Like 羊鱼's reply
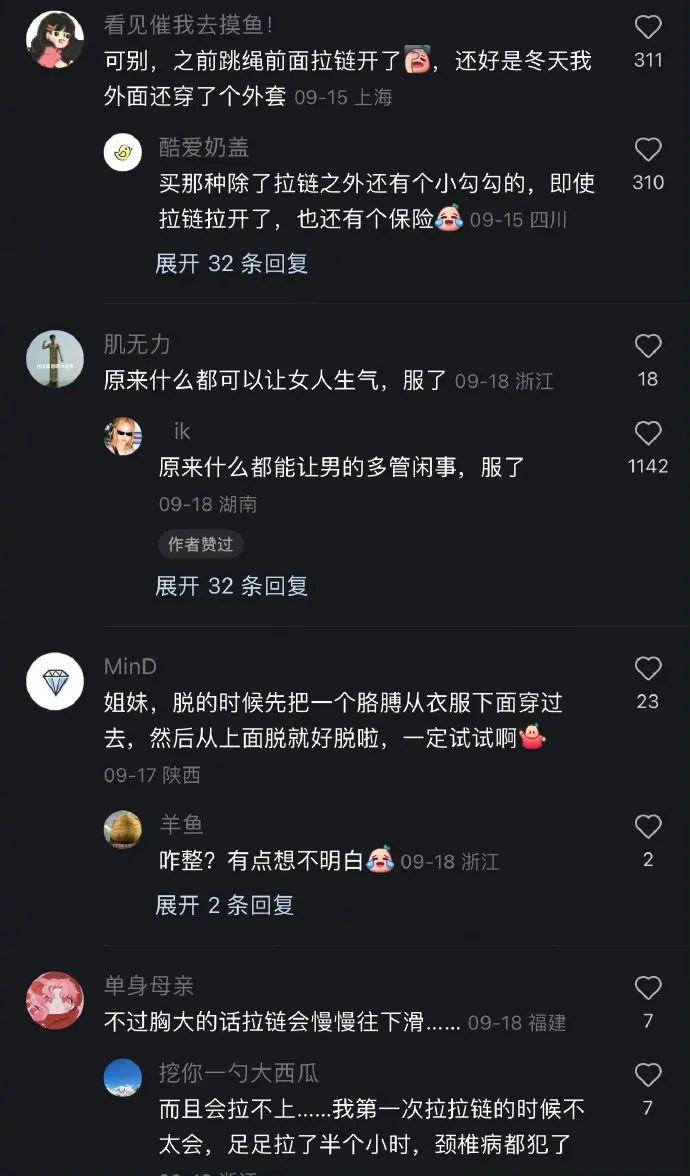 coord(648,827)
